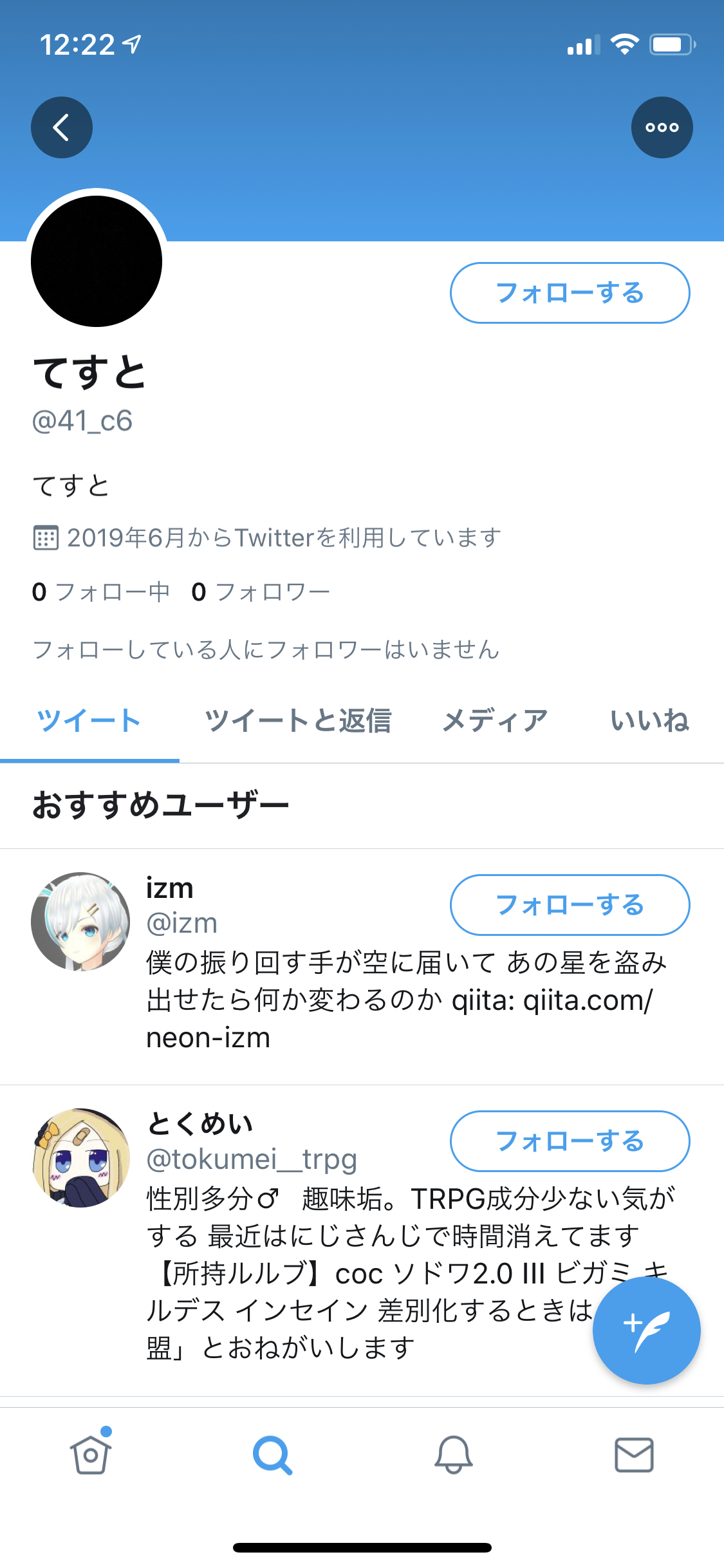This screenshot has height=1568, width=724.
Task: Switch to the ツイートと返信 tab
Action: click(x=299, y=721)
